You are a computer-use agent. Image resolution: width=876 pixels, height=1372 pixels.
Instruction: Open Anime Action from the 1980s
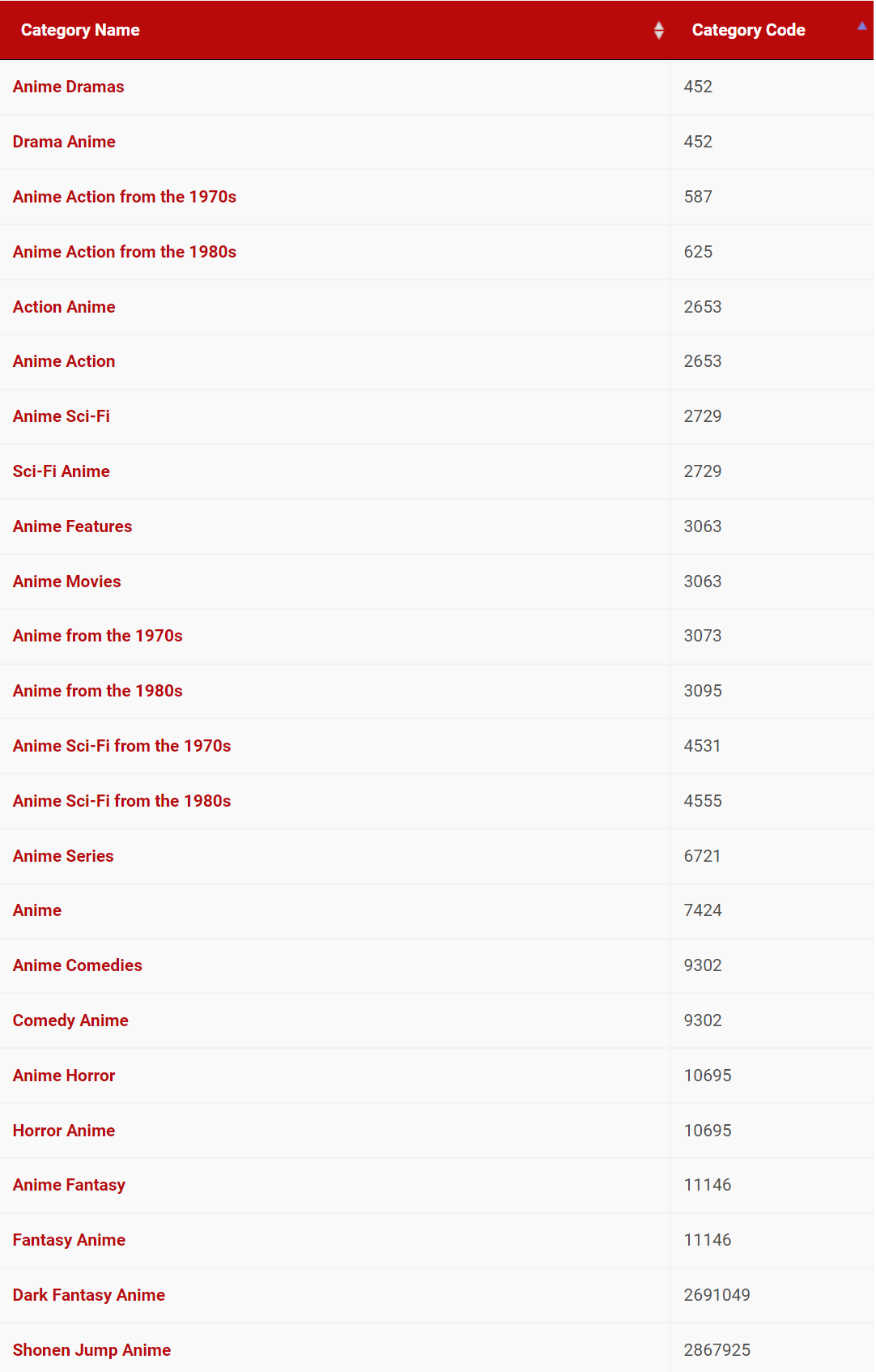[125, 252]
